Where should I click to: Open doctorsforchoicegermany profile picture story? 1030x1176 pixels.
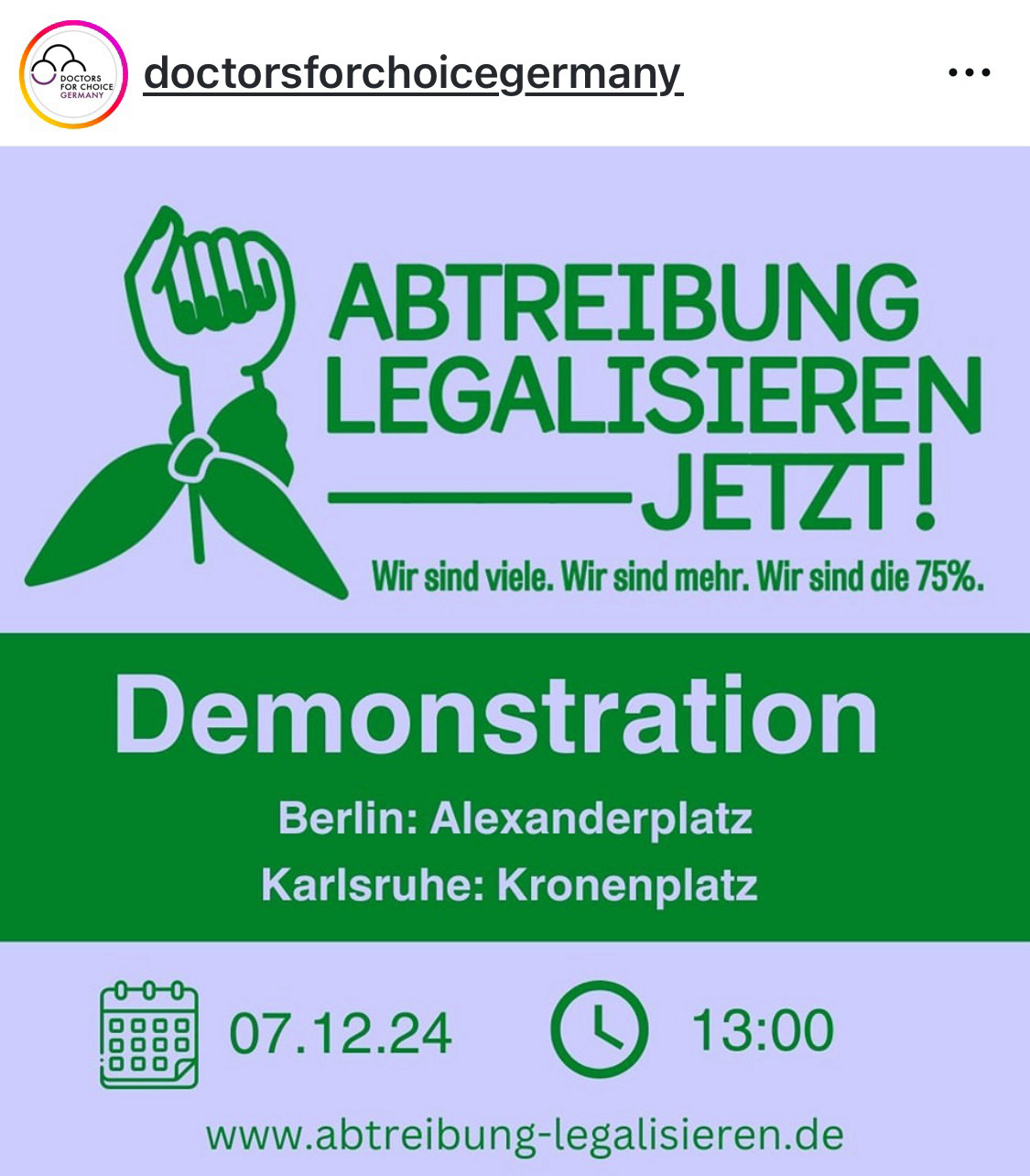click(72, 73)
